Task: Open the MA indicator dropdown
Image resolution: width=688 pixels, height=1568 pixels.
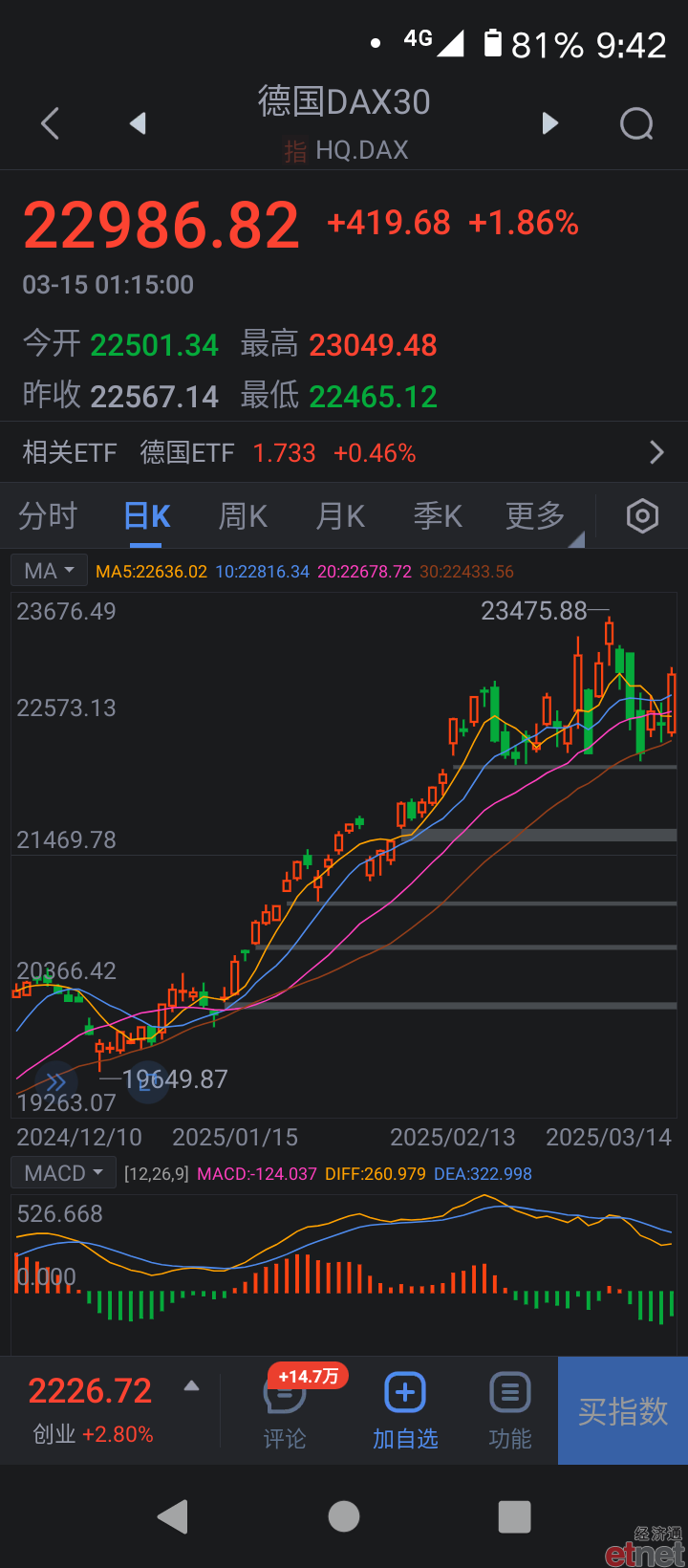Action: [49, 571]
